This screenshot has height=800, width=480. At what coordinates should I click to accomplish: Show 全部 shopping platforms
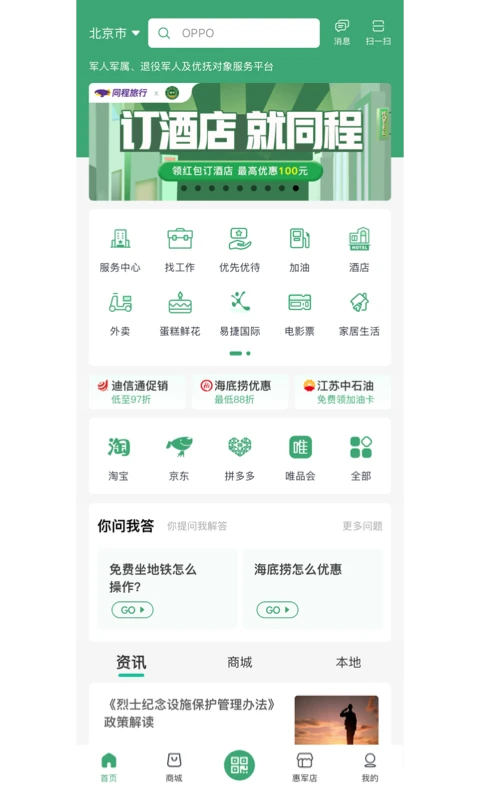(361, 458)
